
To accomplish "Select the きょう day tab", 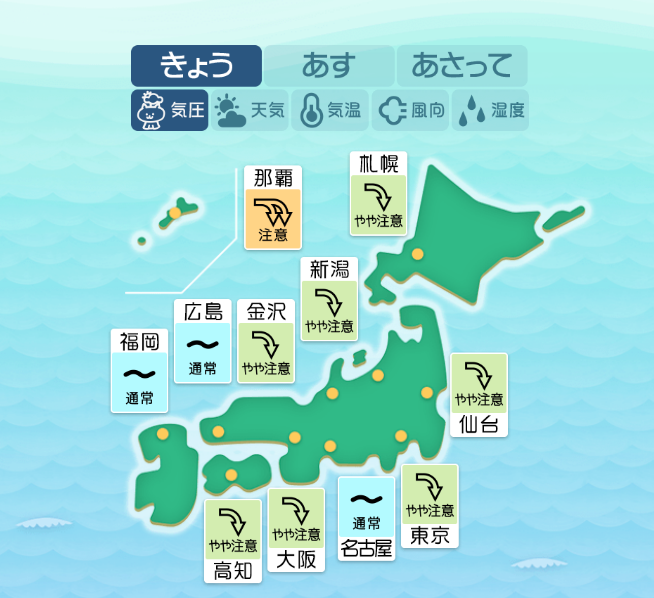I will (x=196, y=66).
